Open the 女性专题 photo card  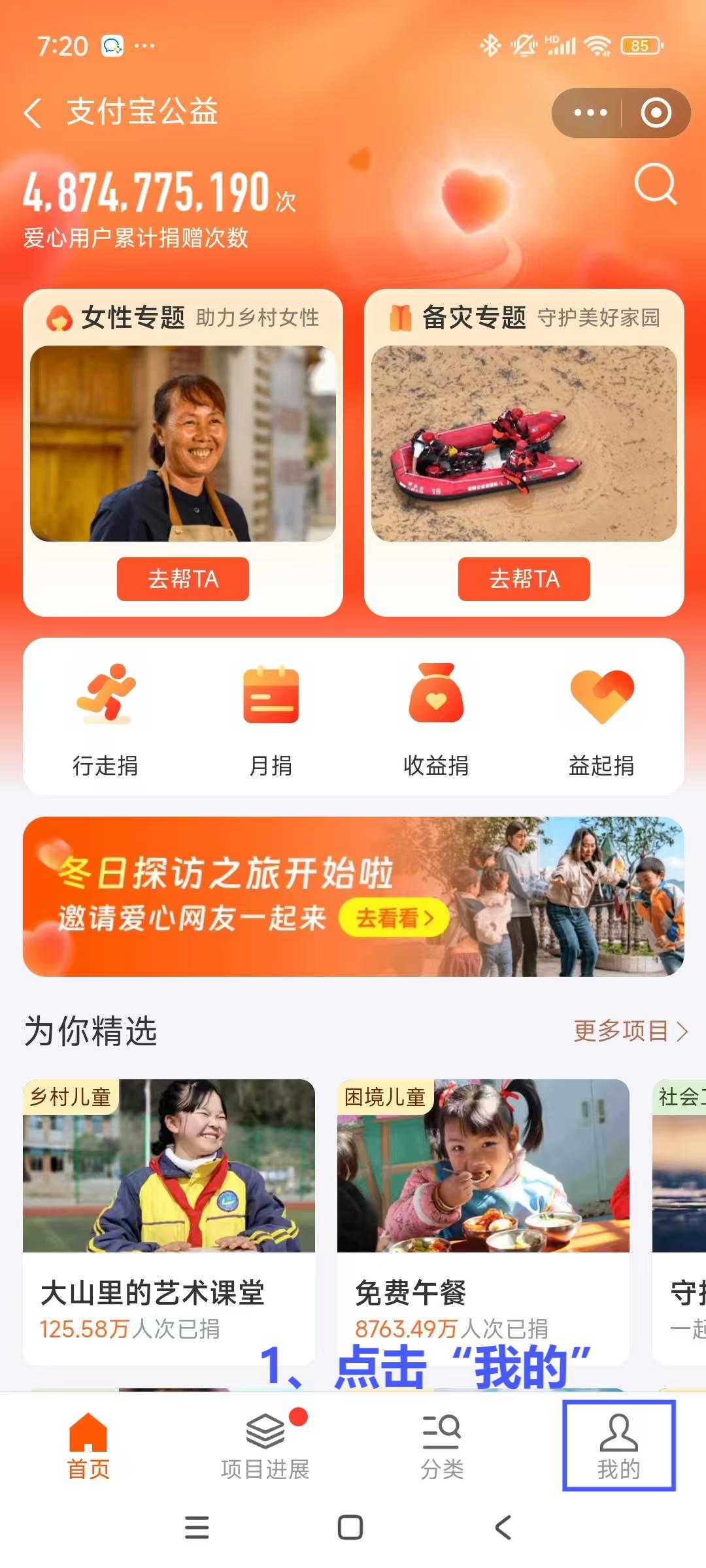click(183, 444)
